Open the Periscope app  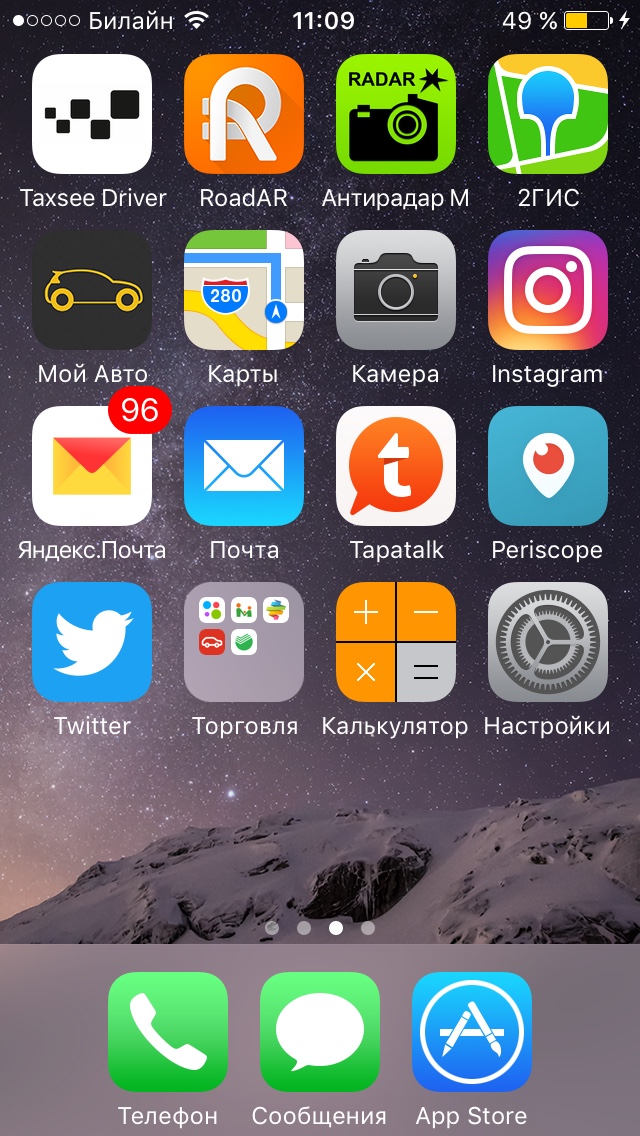[x=548, y=466]
